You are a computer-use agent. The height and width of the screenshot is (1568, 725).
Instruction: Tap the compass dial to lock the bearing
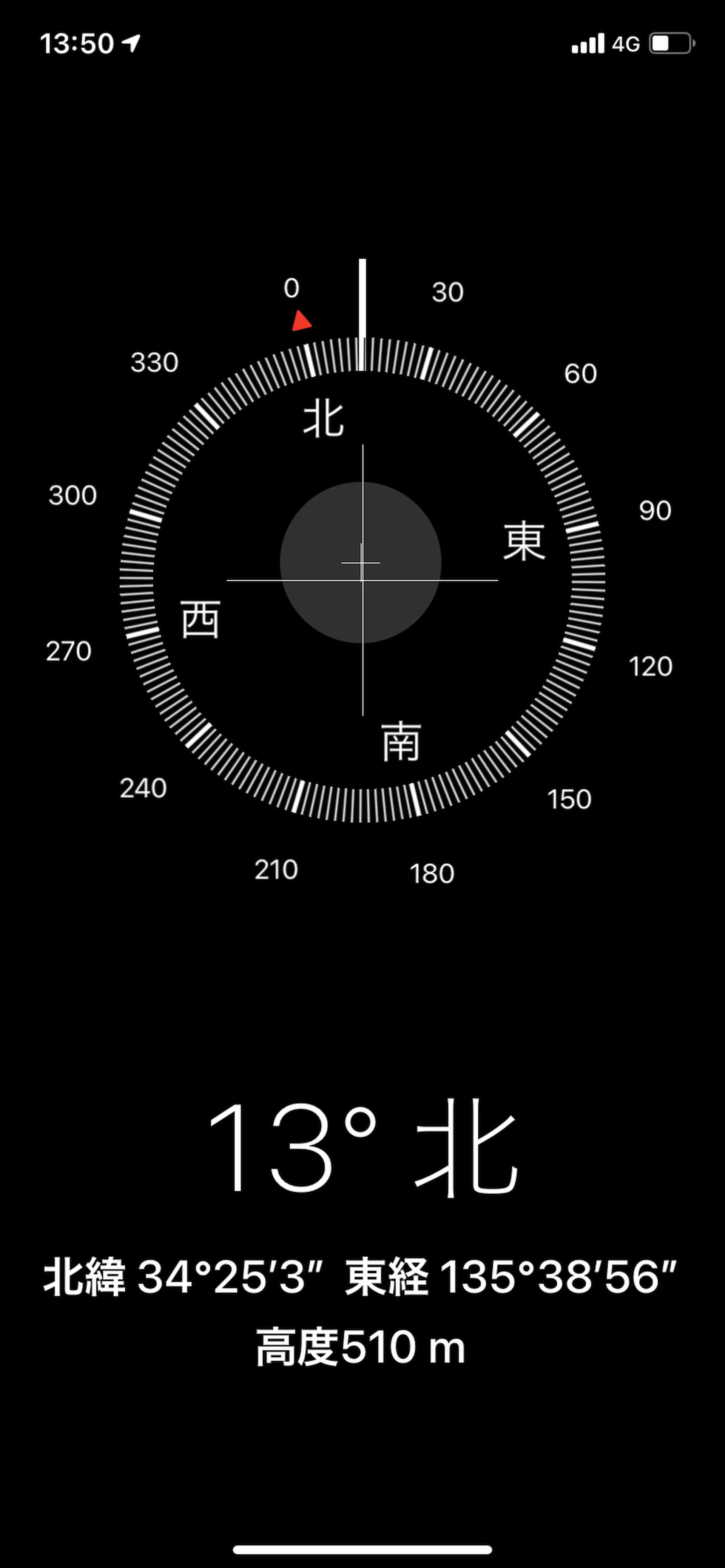tap(362, 580)
